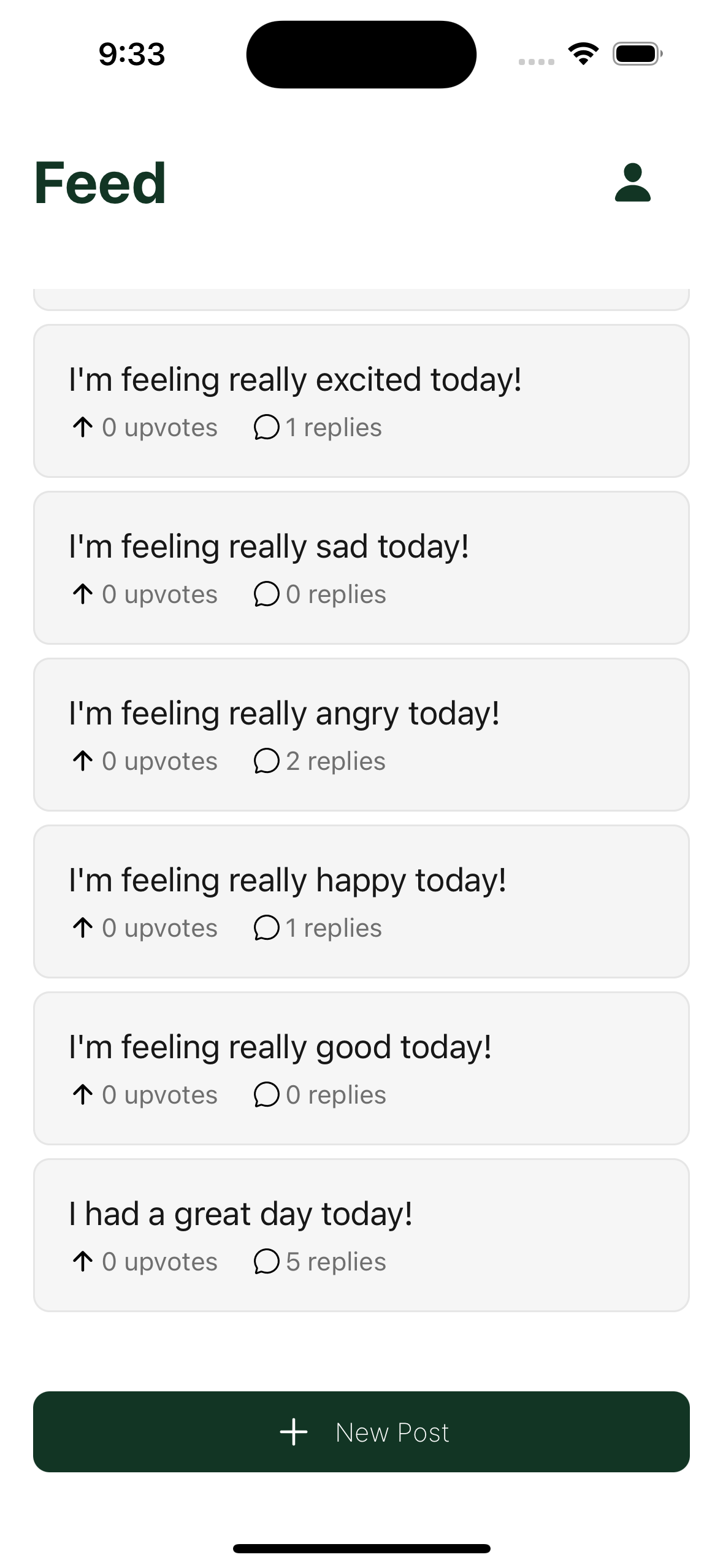Screen dimensions: 723x1568
Task: Upvote the "feeling really sad today" post
Action: (83, 594)
